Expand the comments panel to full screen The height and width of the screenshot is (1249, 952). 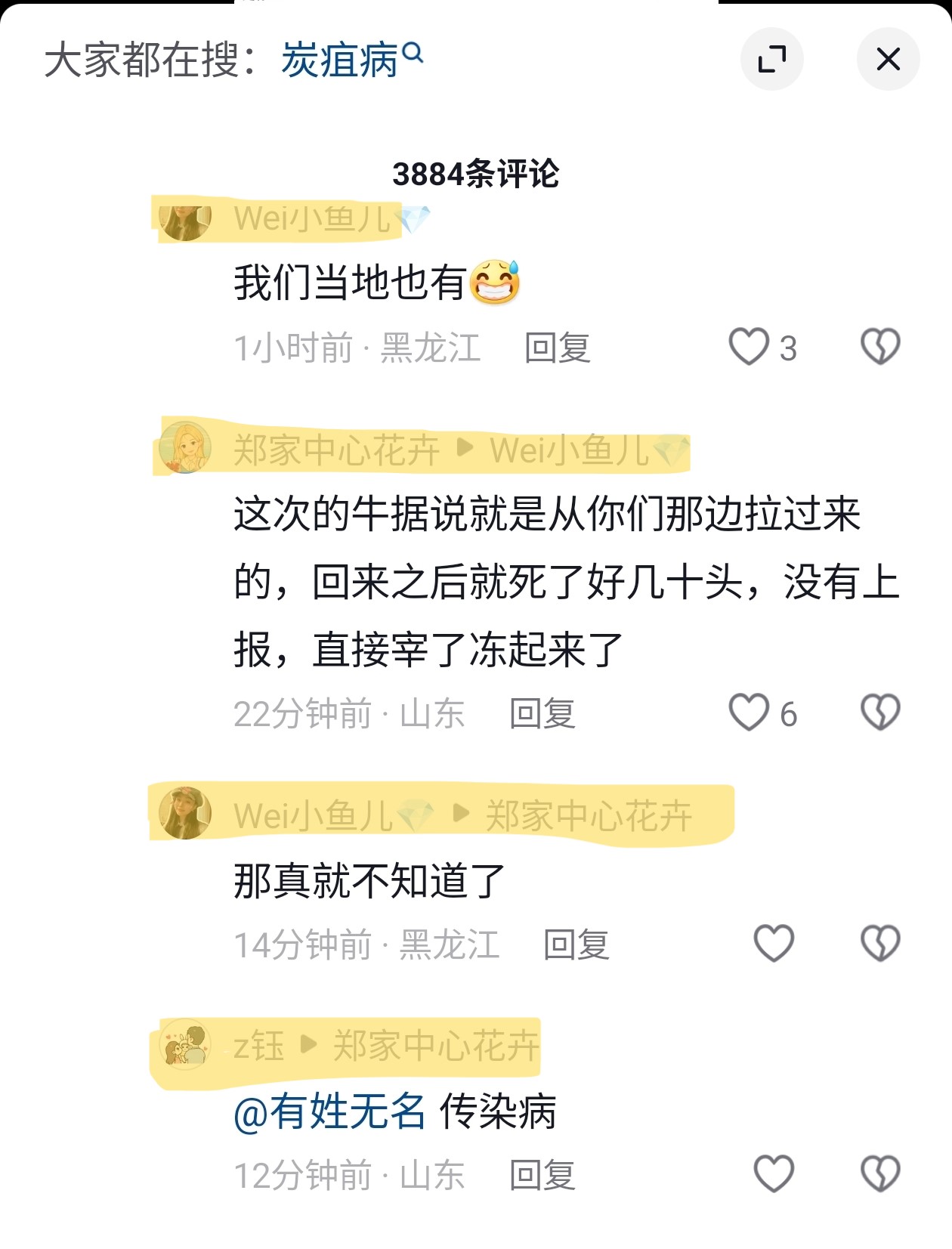tap(771, 59)
